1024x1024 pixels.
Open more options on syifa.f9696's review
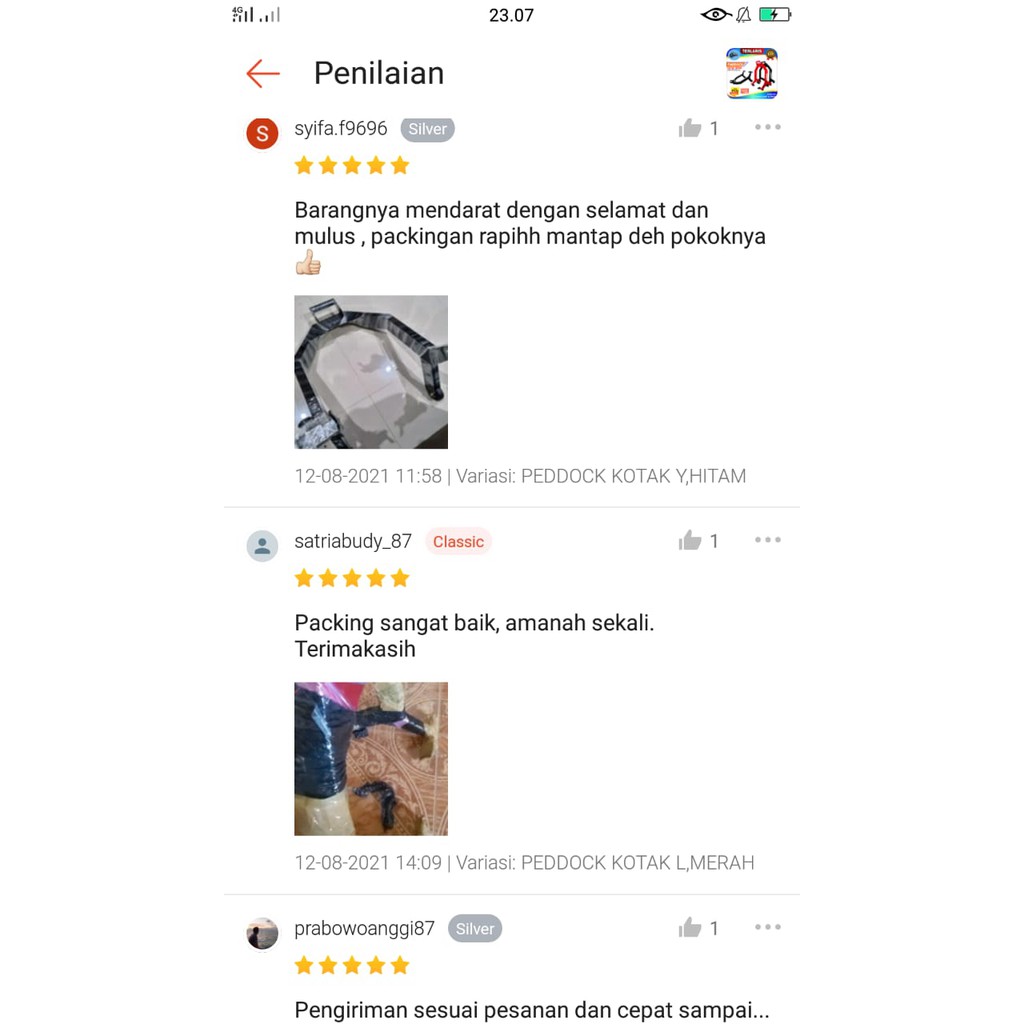click(767, 127)
